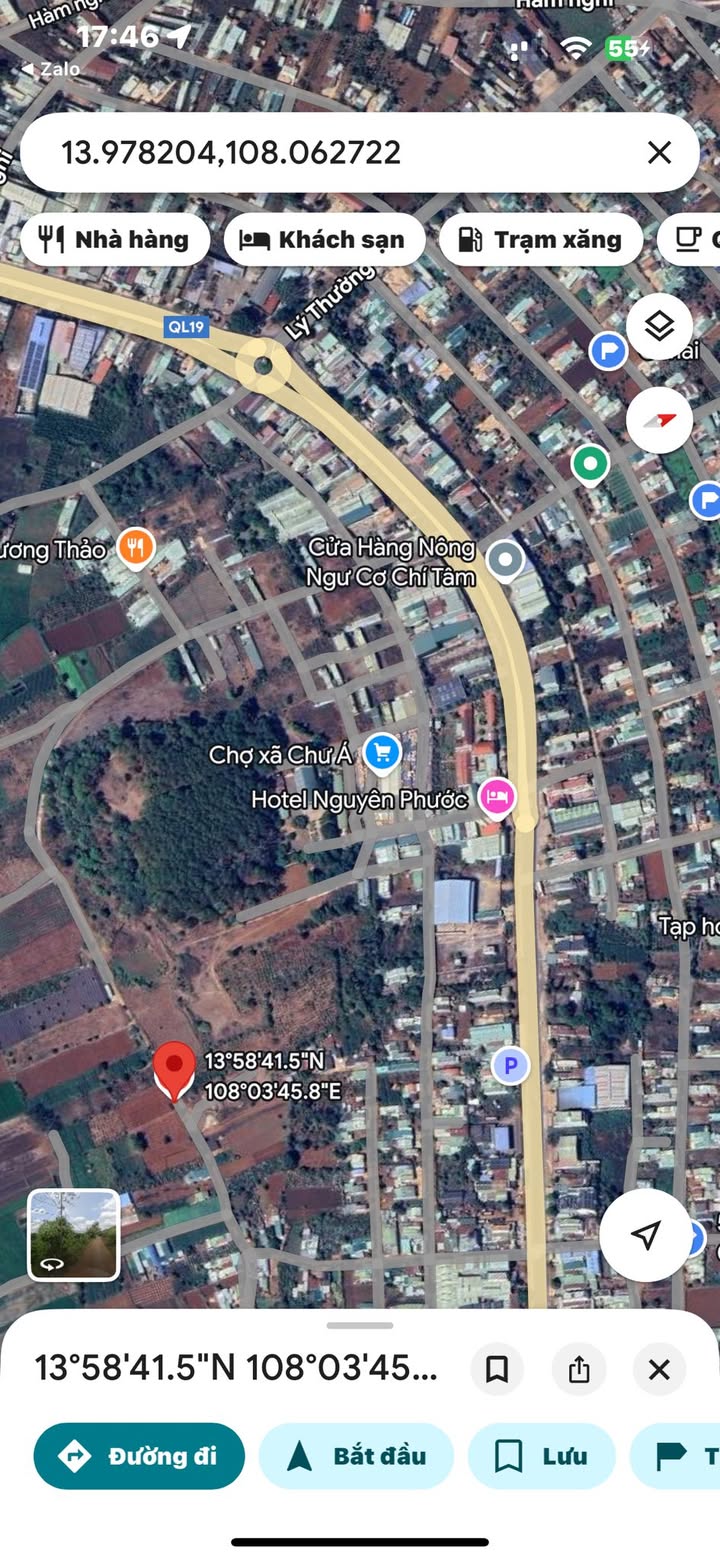Select the Khách sạn chip

325,240
